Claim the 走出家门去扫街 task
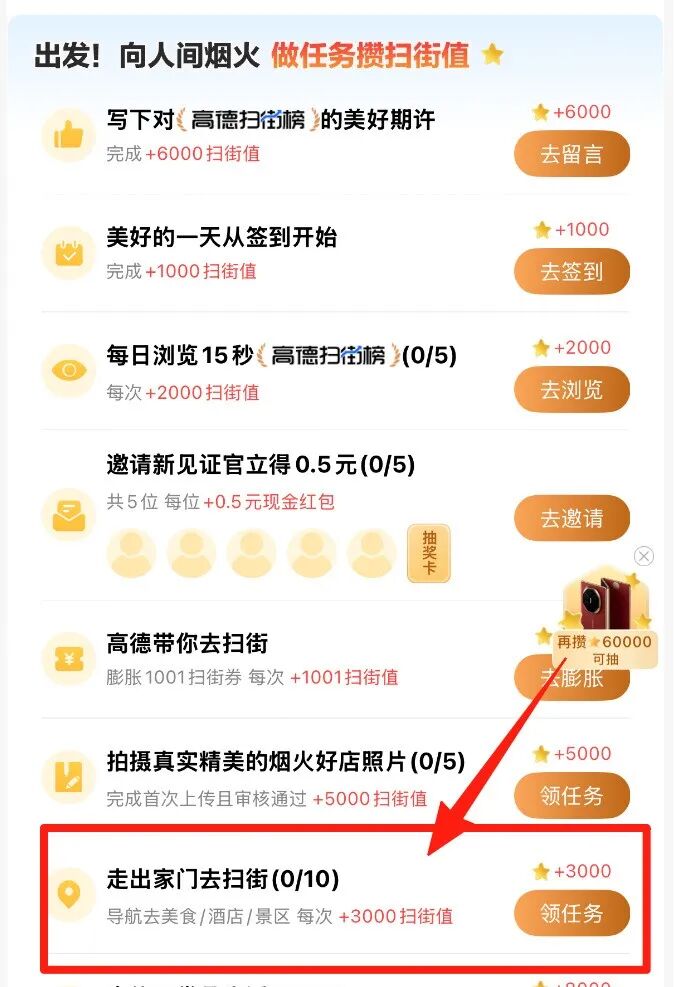 (x=572, y=912)
